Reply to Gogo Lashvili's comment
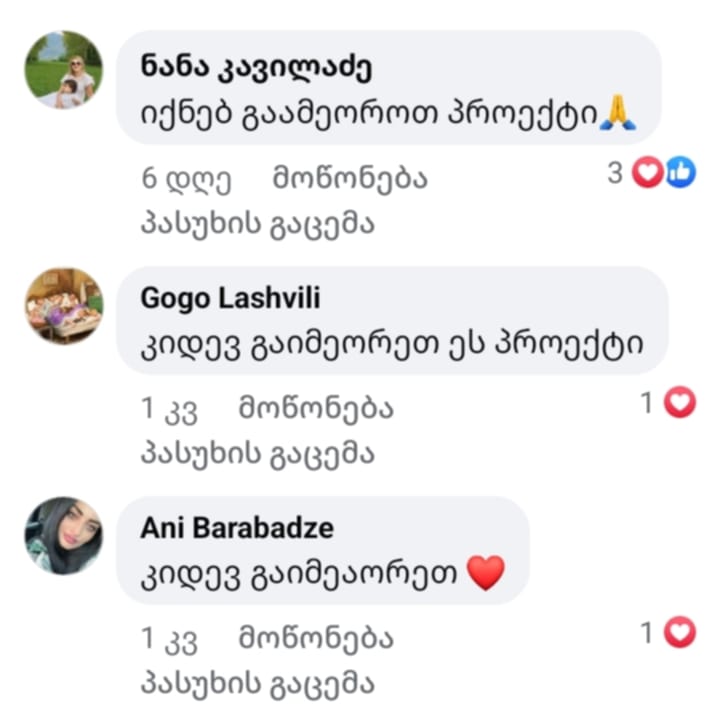 pyautogui.click(x=257, y=453)
